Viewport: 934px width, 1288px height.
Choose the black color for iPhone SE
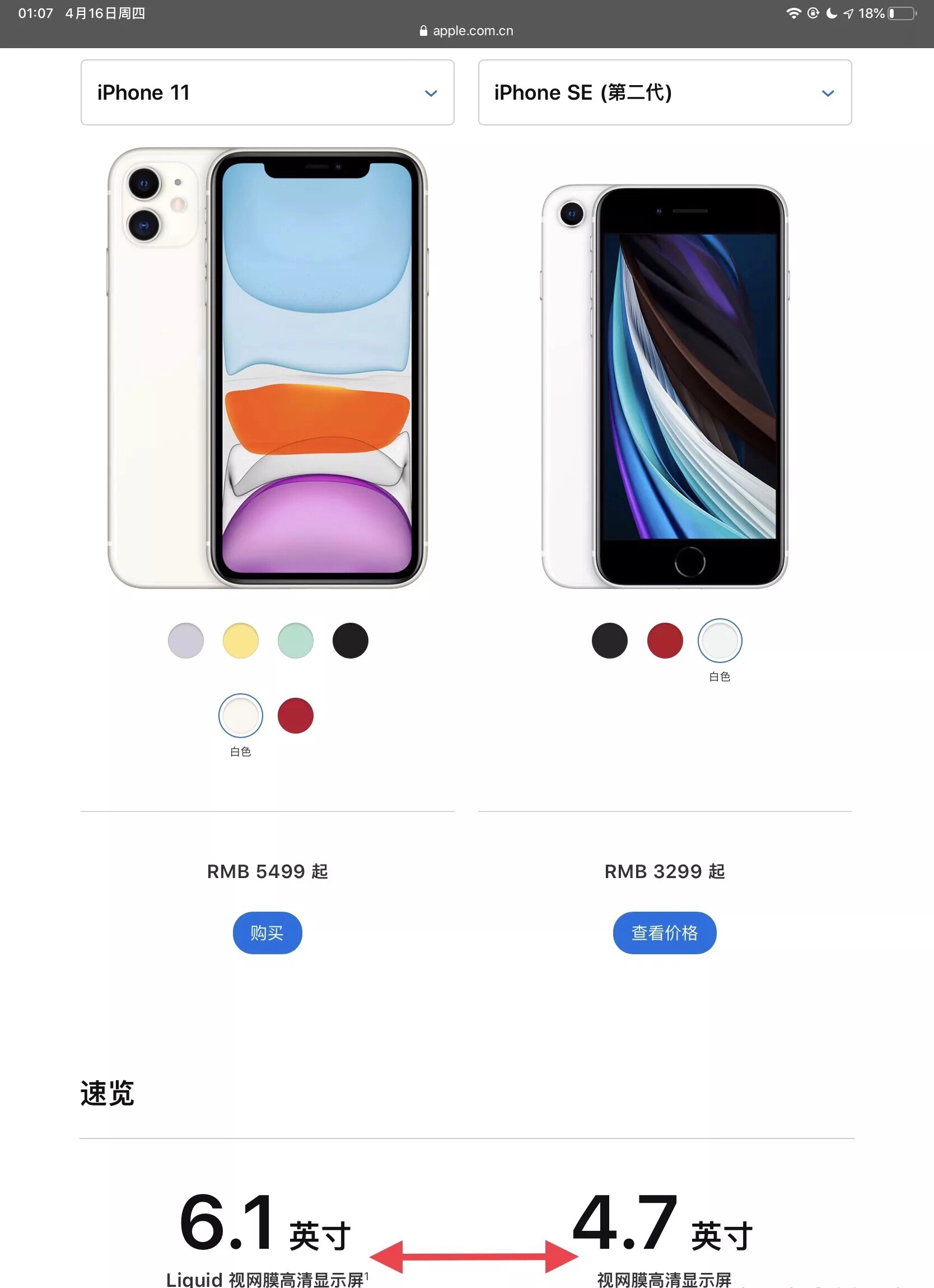tap(609, 641)
